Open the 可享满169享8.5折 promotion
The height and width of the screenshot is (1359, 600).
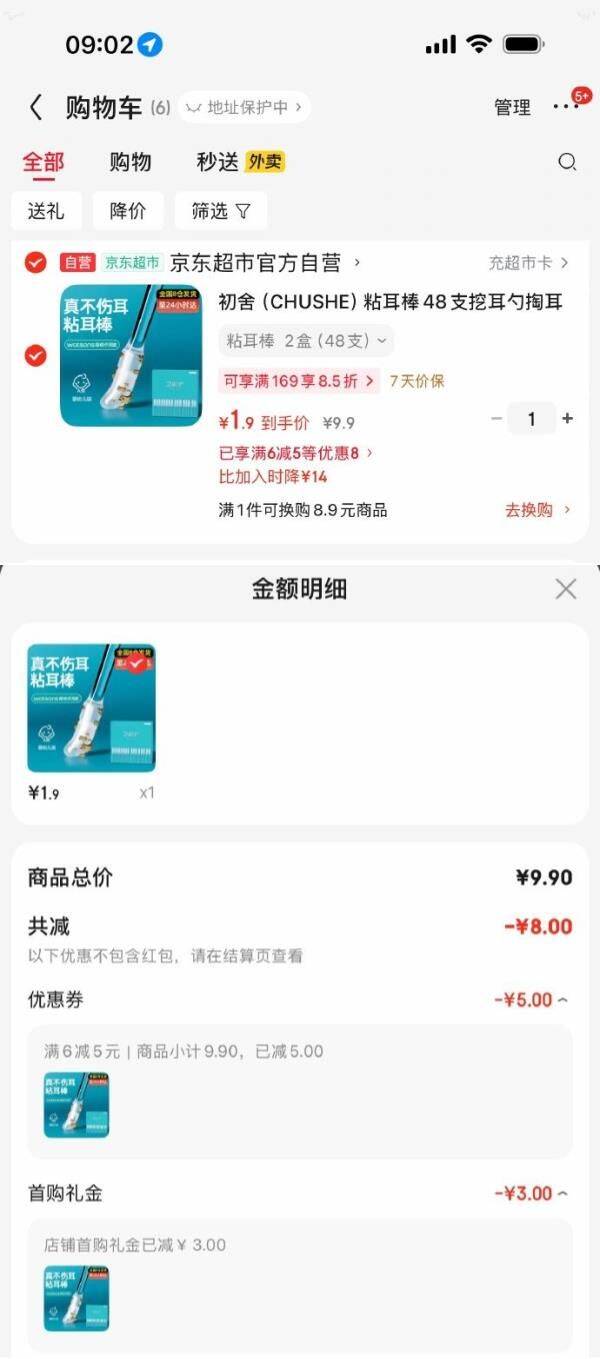point(299,380)
